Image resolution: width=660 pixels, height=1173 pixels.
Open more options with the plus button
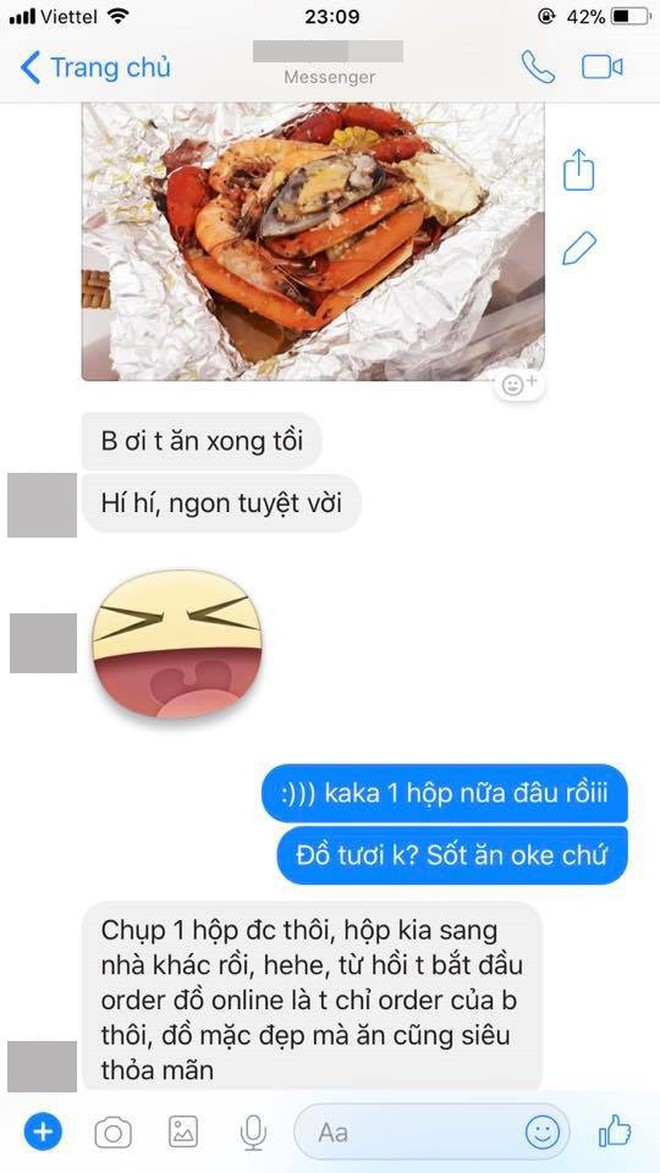(x=43, y=1133)
